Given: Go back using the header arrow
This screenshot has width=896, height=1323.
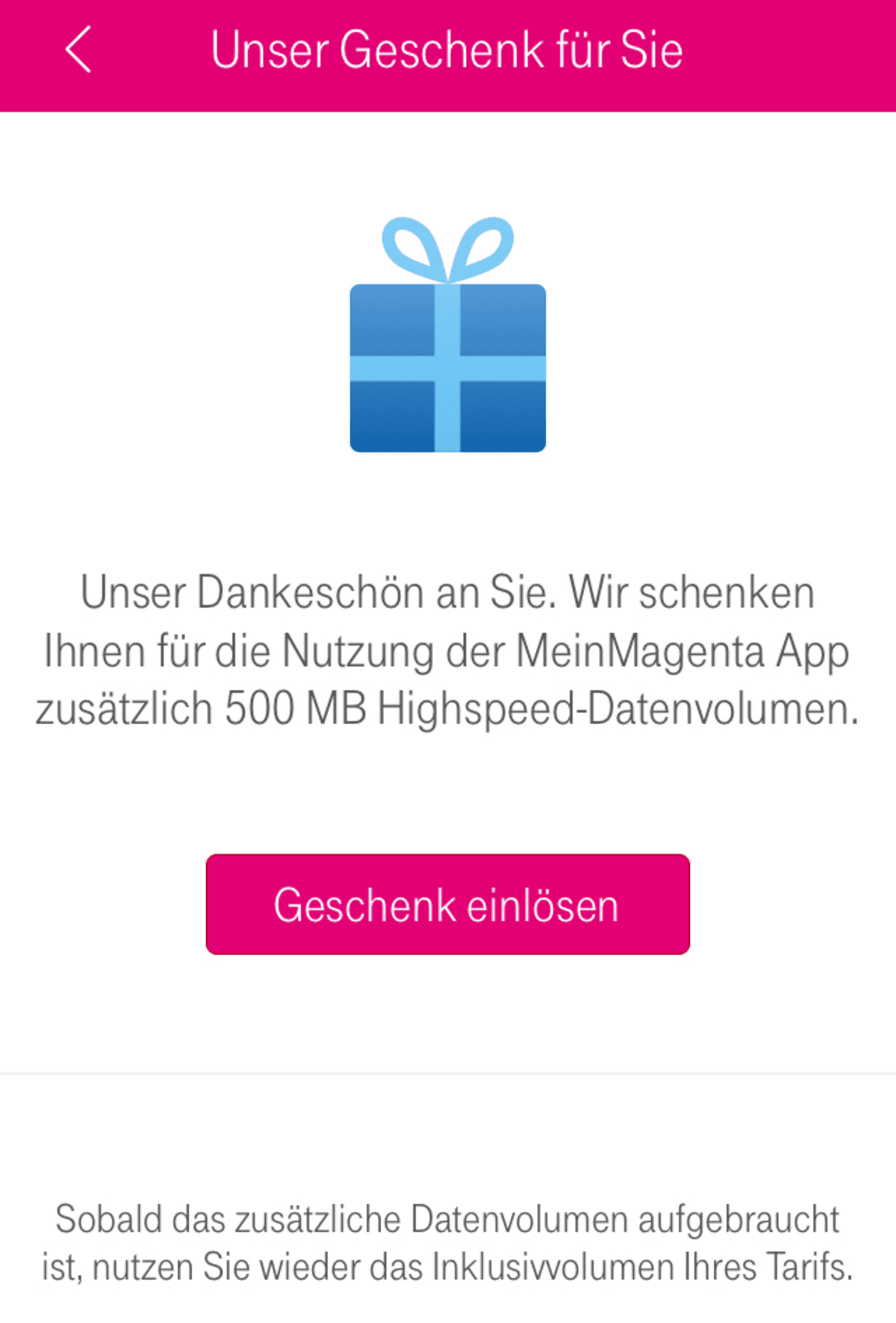Looking at the screenshot, I should 78,49.
